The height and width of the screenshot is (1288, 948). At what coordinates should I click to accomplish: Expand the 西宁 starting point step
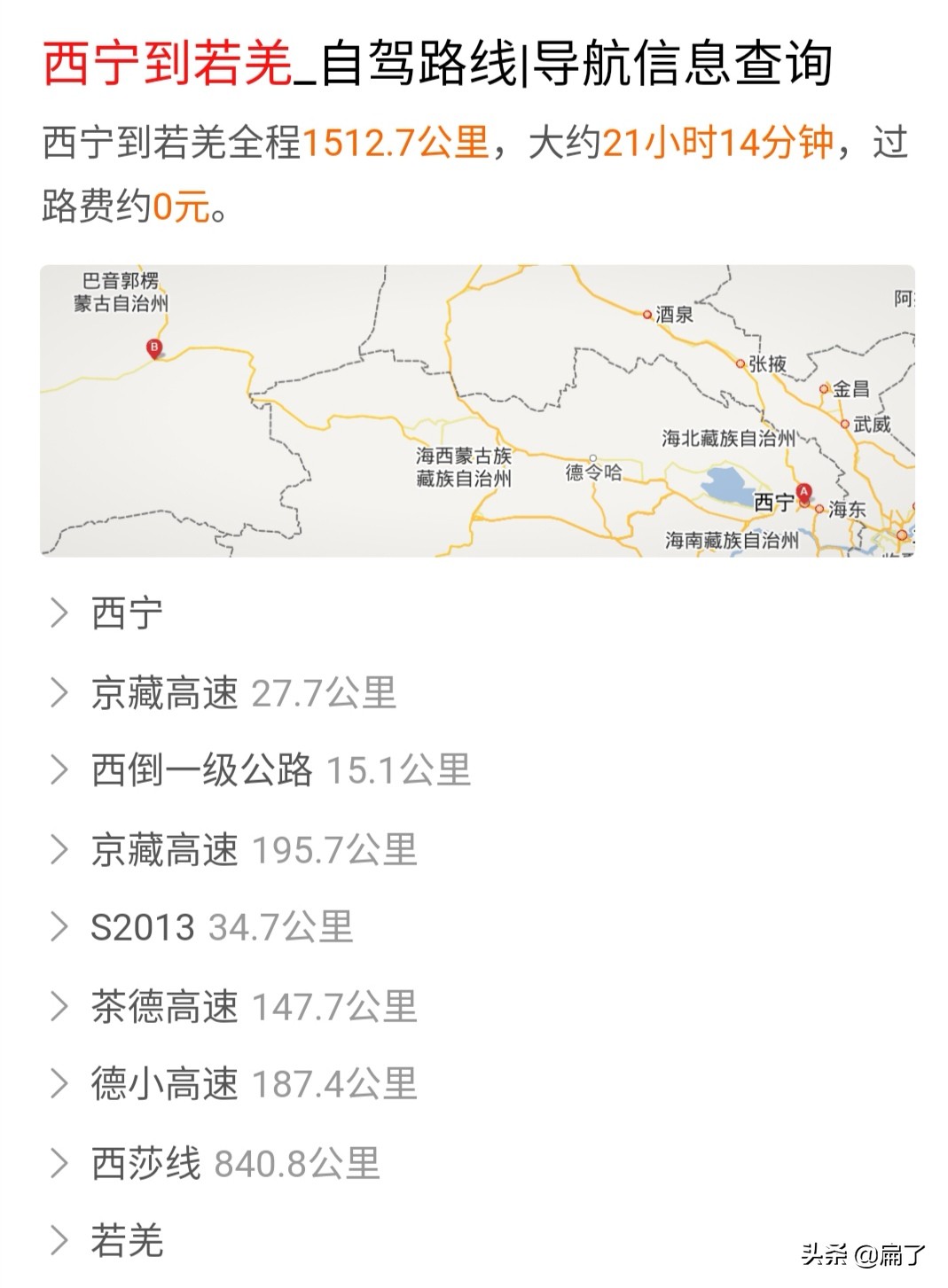59,613
